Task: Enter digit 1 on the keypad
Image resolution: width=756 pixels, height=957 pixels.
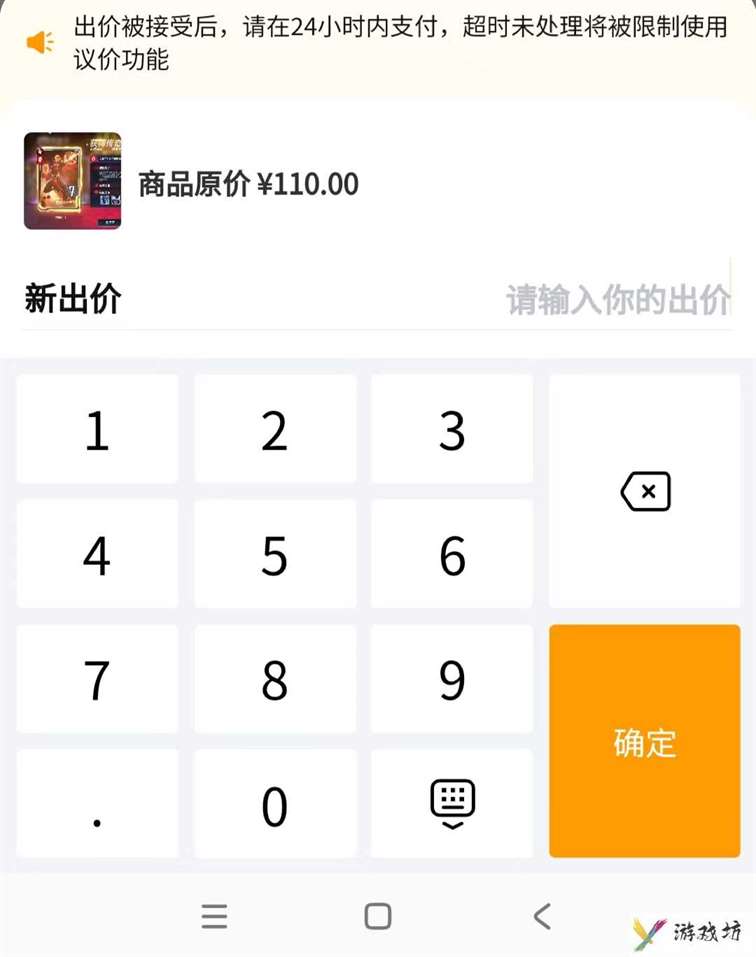Action: [x=97, y=430]
